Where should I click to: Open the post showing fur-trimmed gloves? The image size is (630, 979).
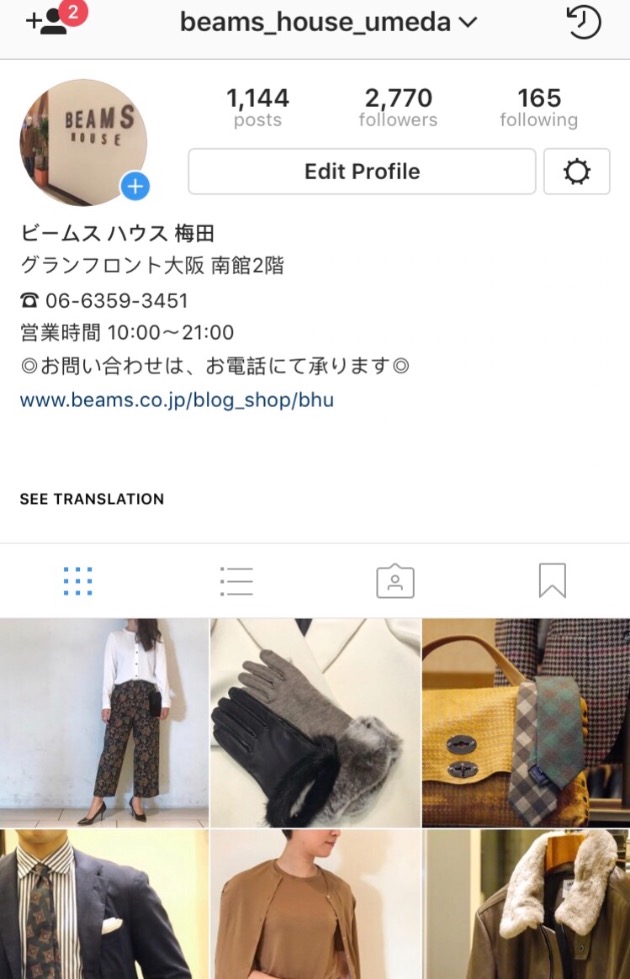click(x=315, y=722)
